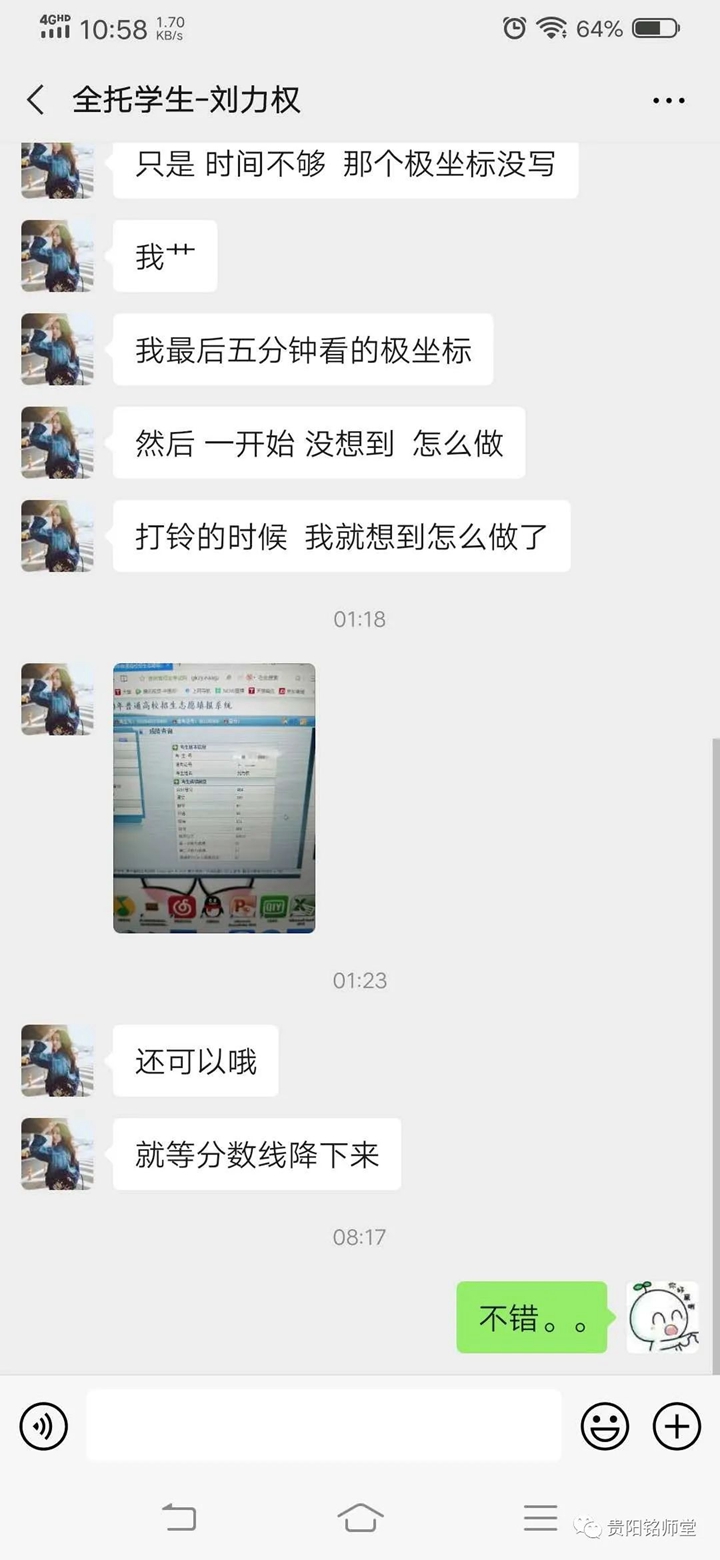
Task: Go back from the 全托学生-刘力权 chat
Action: tap(36, 100)
